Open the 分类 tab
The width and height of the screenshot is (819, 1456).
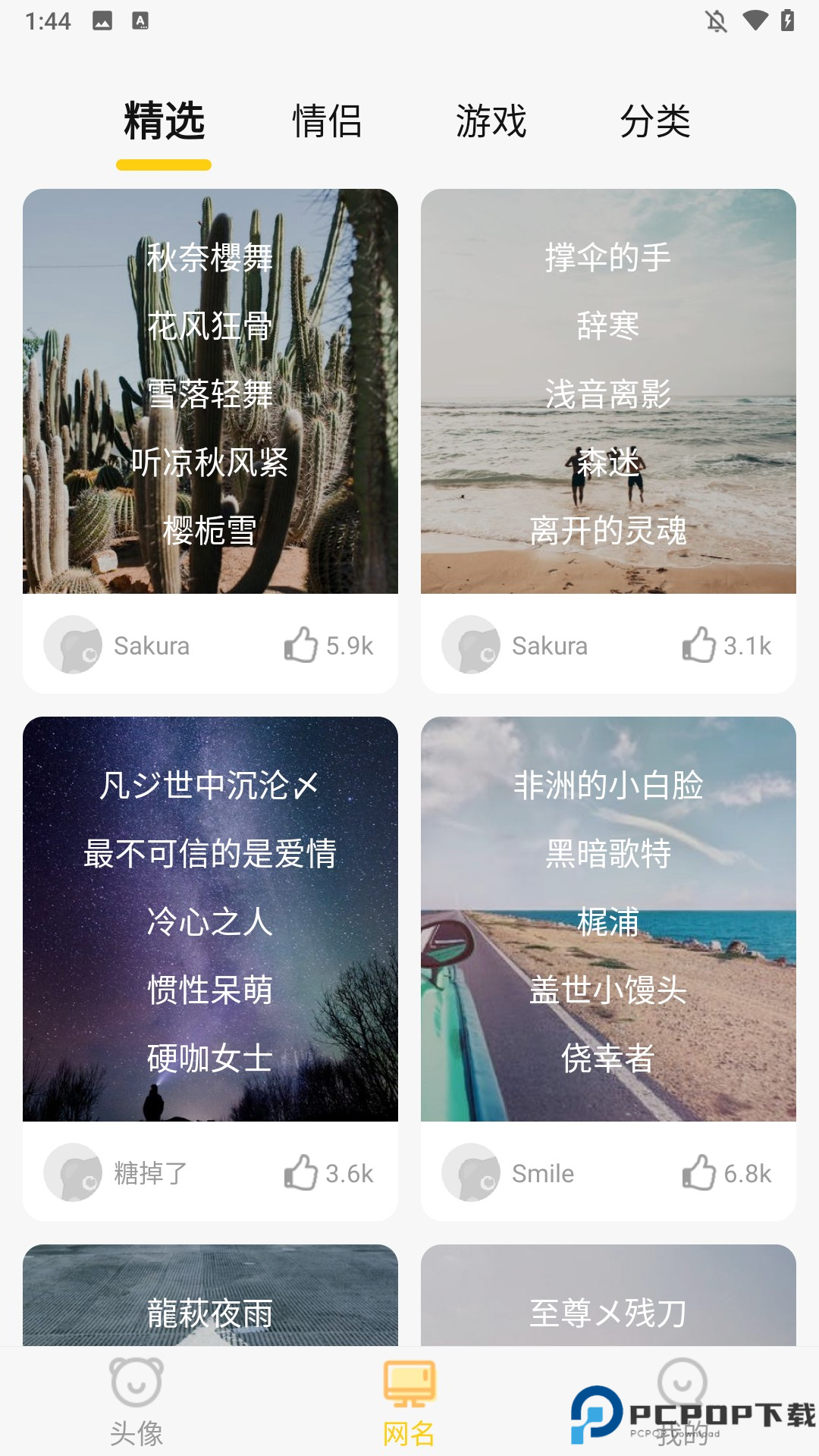click(x=657, y=121)
